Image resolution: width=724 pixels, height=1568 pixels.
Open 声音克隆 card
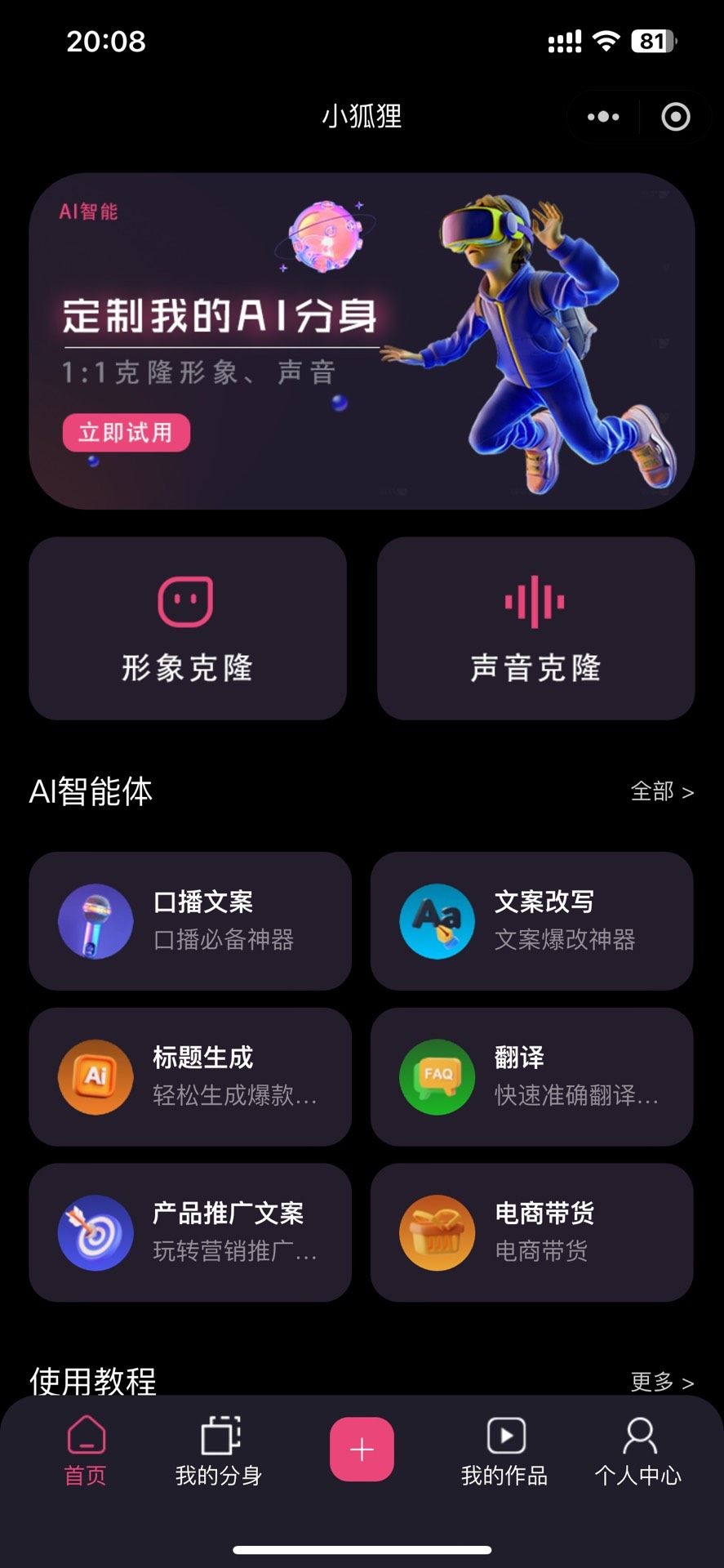coord(535,628)
